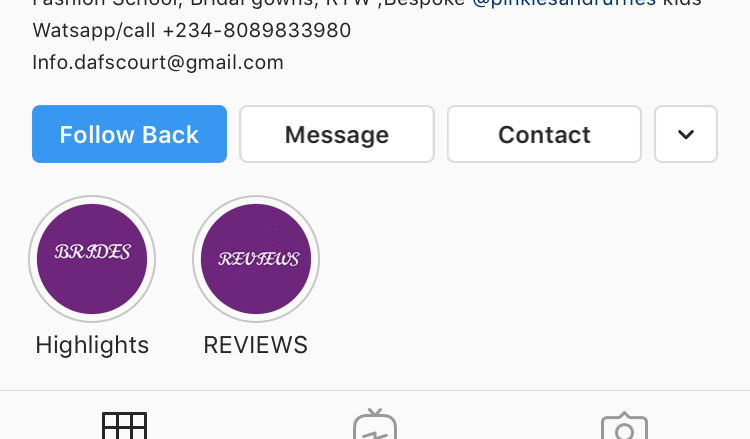The image size is (750, 439).
Task: Tap the Contact button
Action: pos(544,134)
